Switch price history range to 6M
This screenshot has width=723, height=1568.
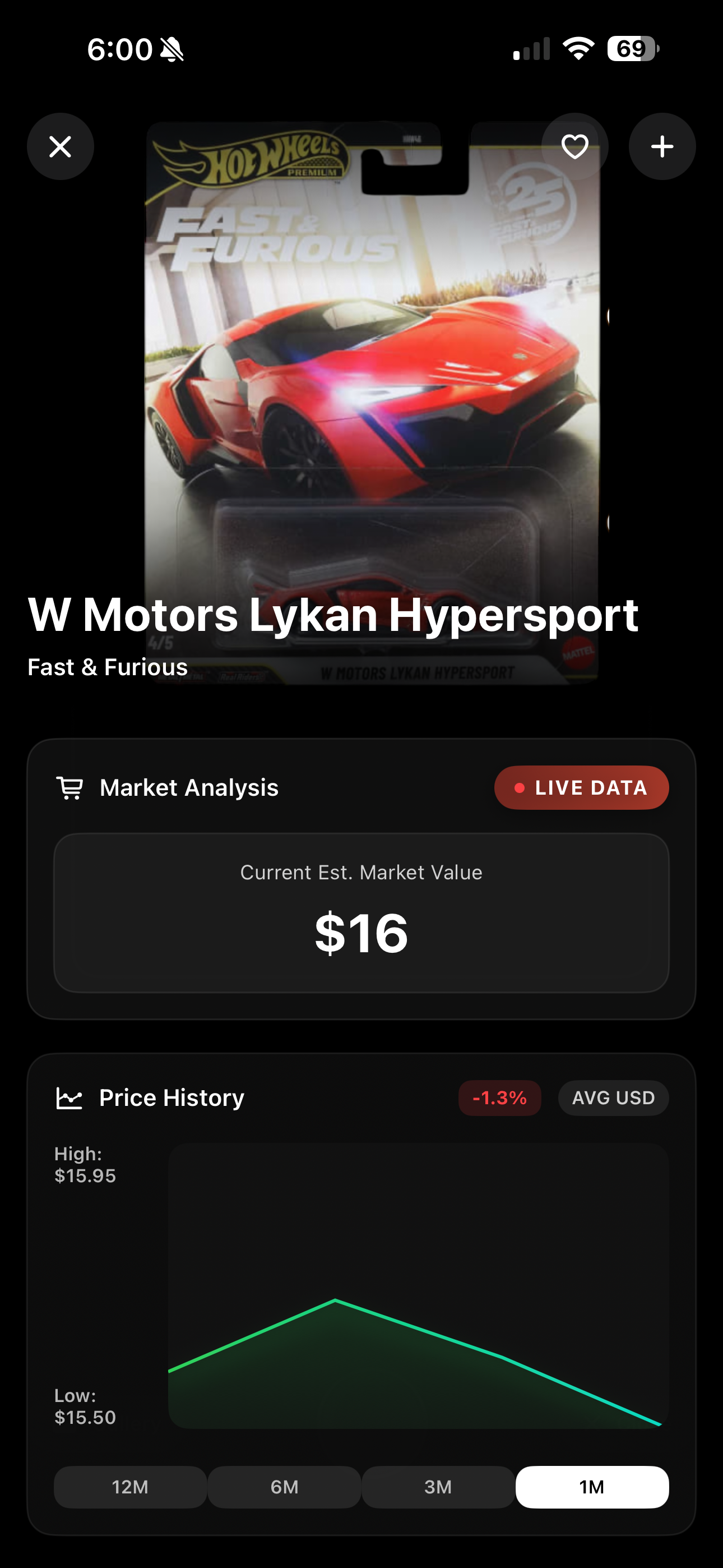(x=284, y=1487)
